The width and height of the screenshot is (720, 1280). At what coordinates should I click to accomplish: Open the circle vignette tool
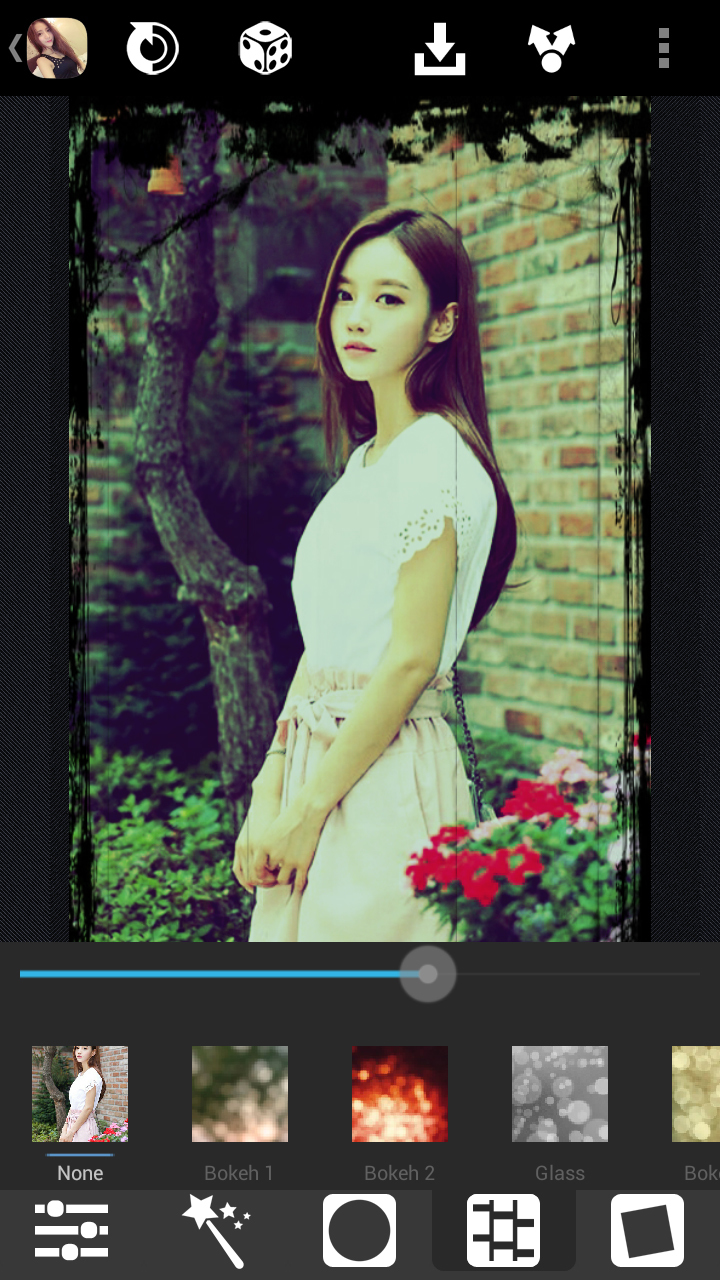(360, 1231)
